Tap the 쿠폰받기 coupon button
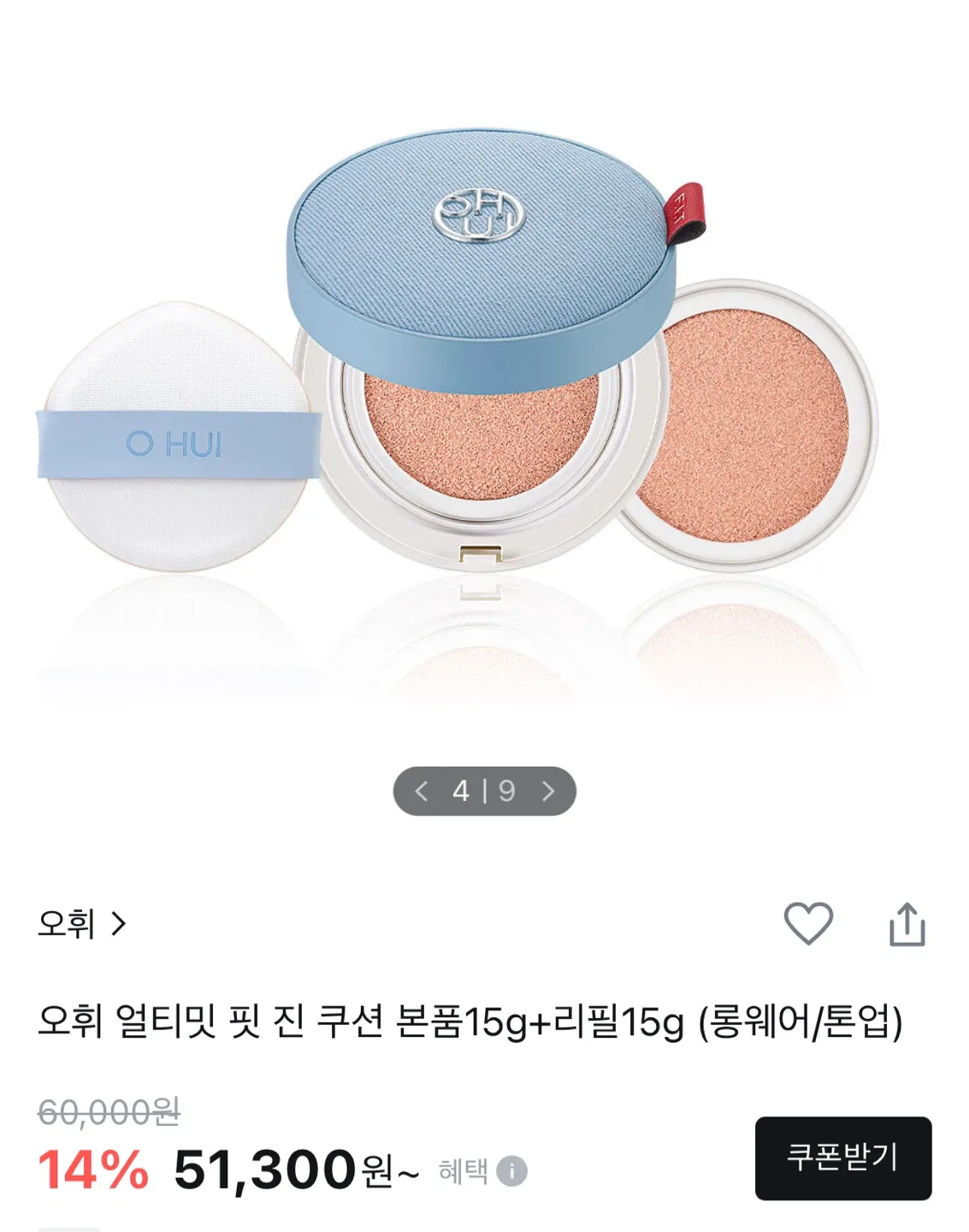Viewport: 969px width, 1232px height. (842, 1158)
